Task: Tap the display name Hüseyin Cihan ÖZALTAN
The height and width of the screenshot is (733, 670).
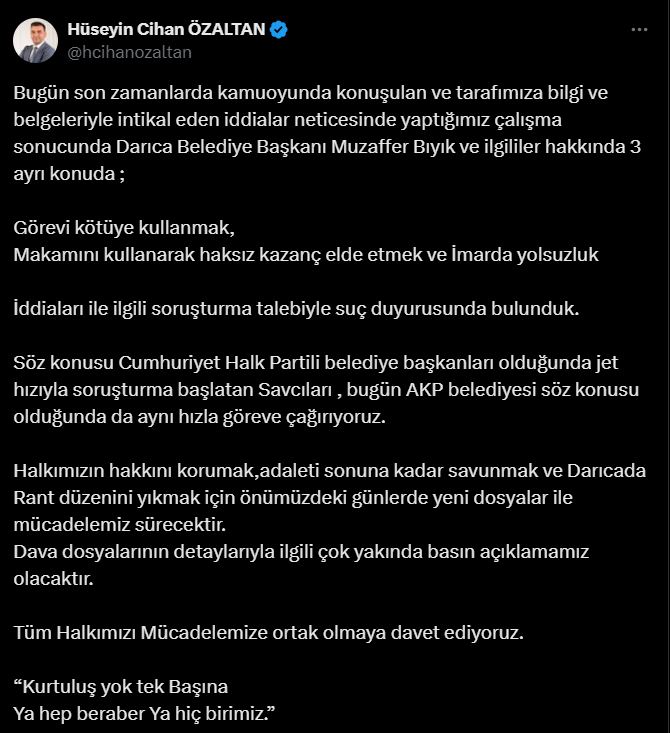Action: tap(167, 30)
